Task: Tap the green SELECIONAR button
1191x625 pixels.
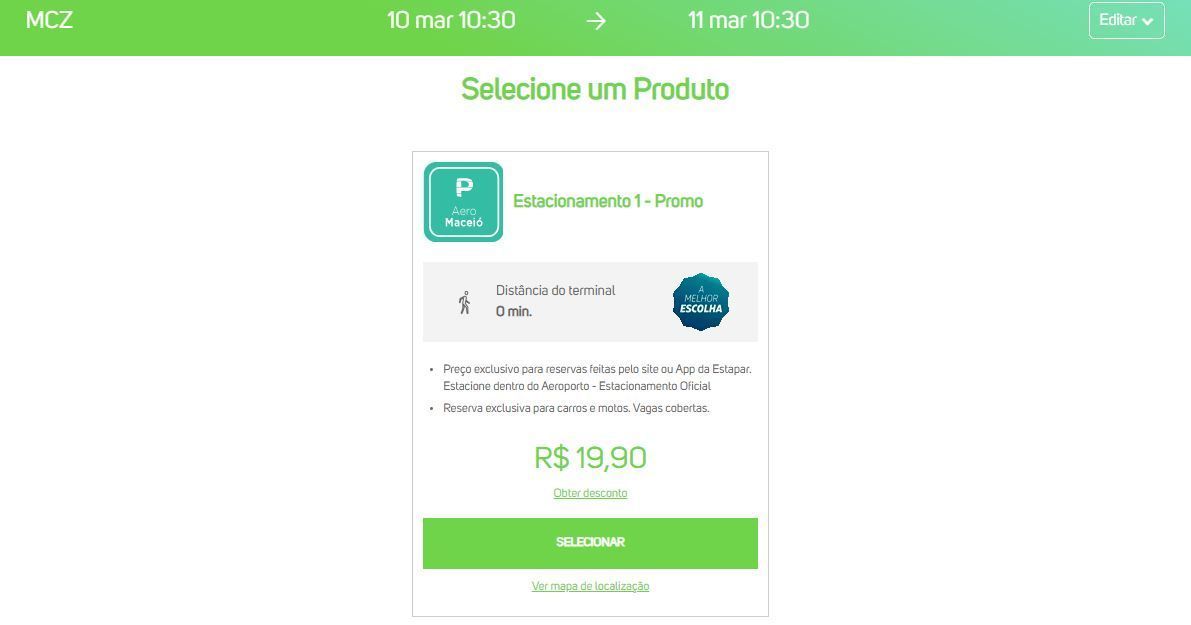Action: tap(590, 543)
